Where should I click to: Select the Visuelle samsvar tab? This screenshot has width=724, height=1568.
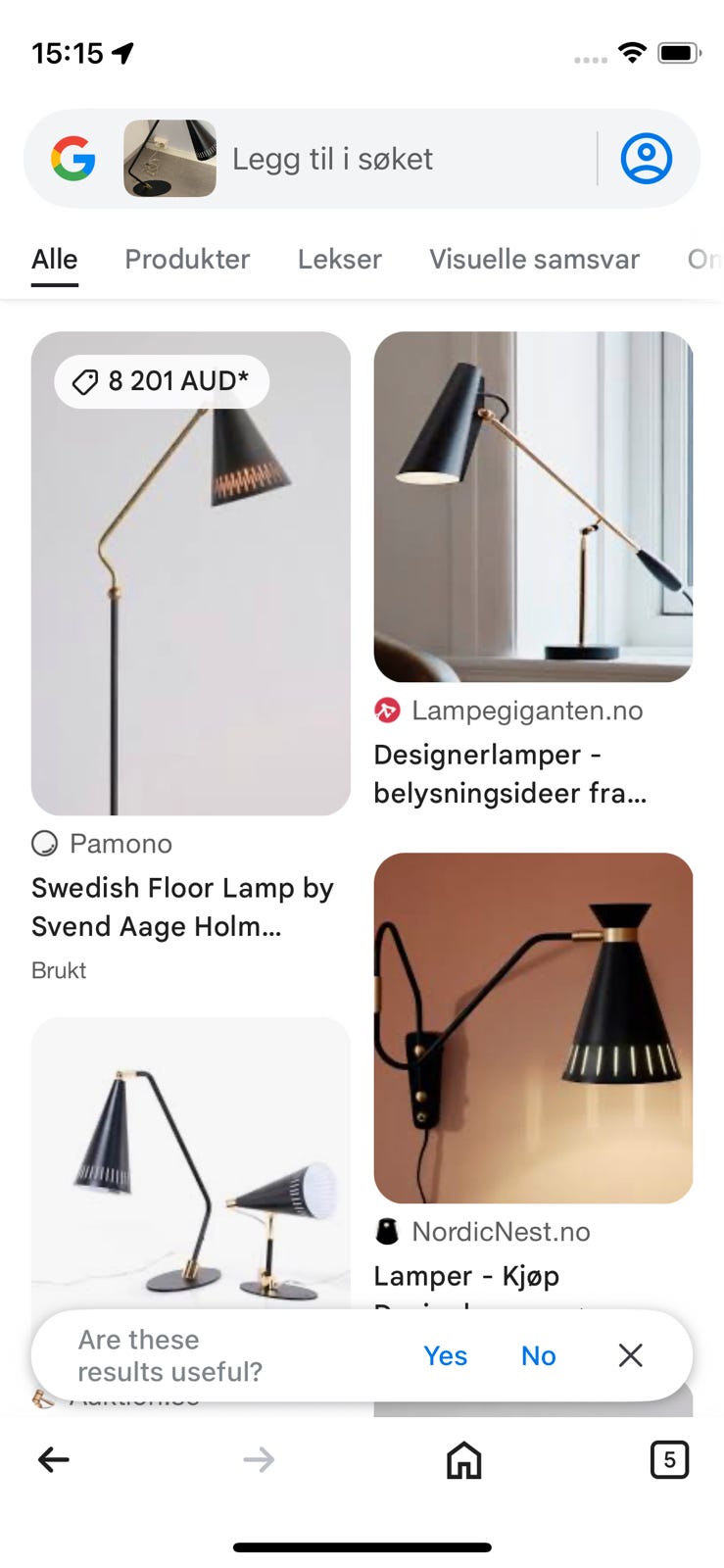[x=534, y=259]
